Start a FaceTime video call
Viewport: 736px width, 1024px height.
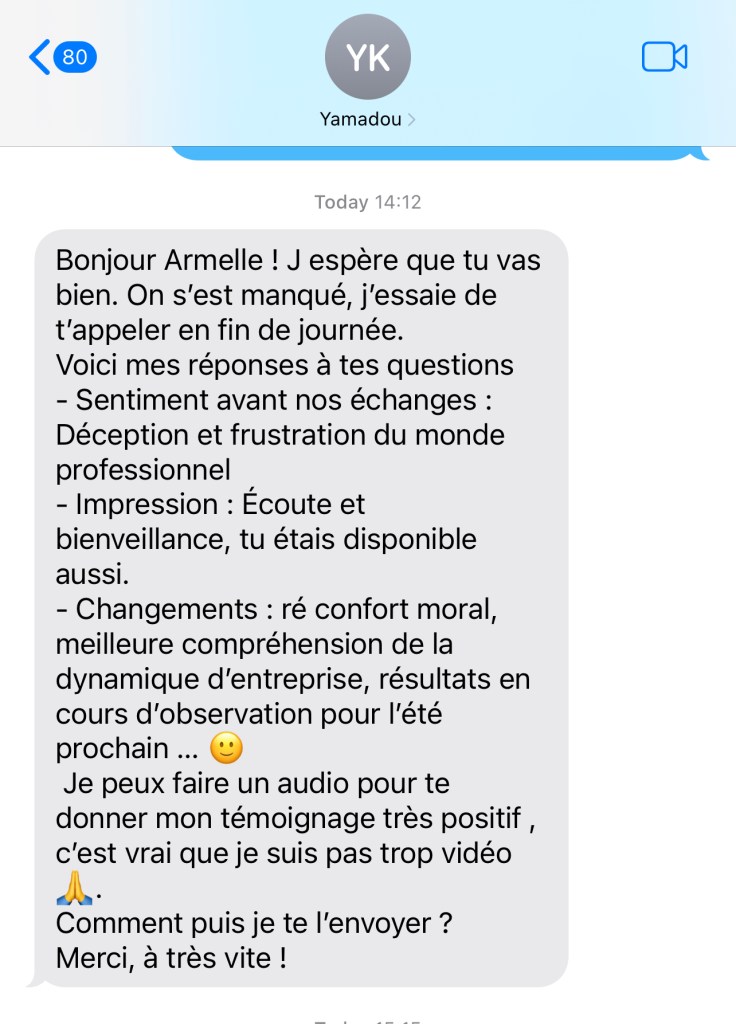pos(664,57)
